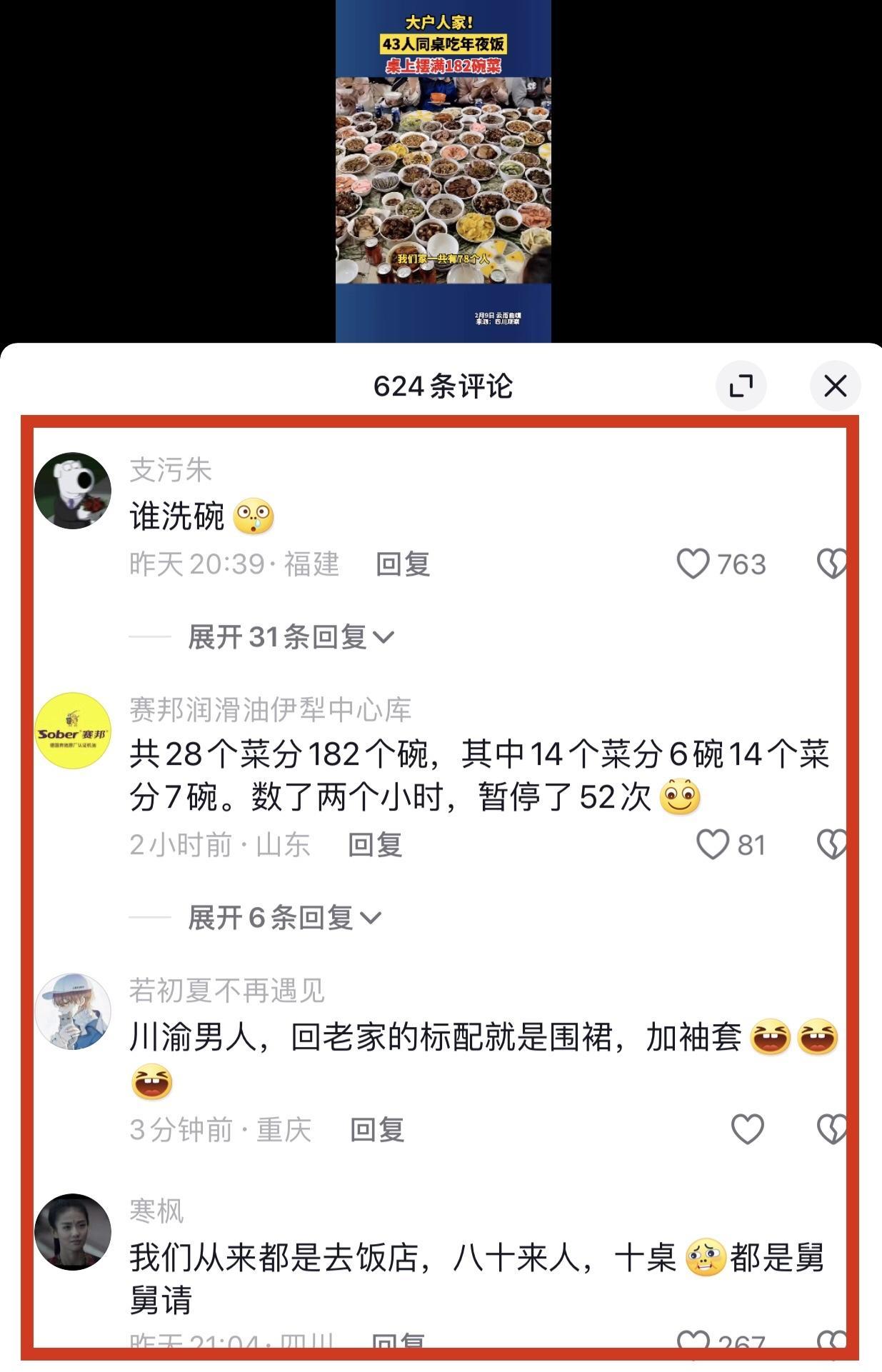Dislike 赛邦润滑油伊犁中心库's comment
The height and width of the screenshot is (1372, 882).
pyautogui.click(x=831, y=845)
